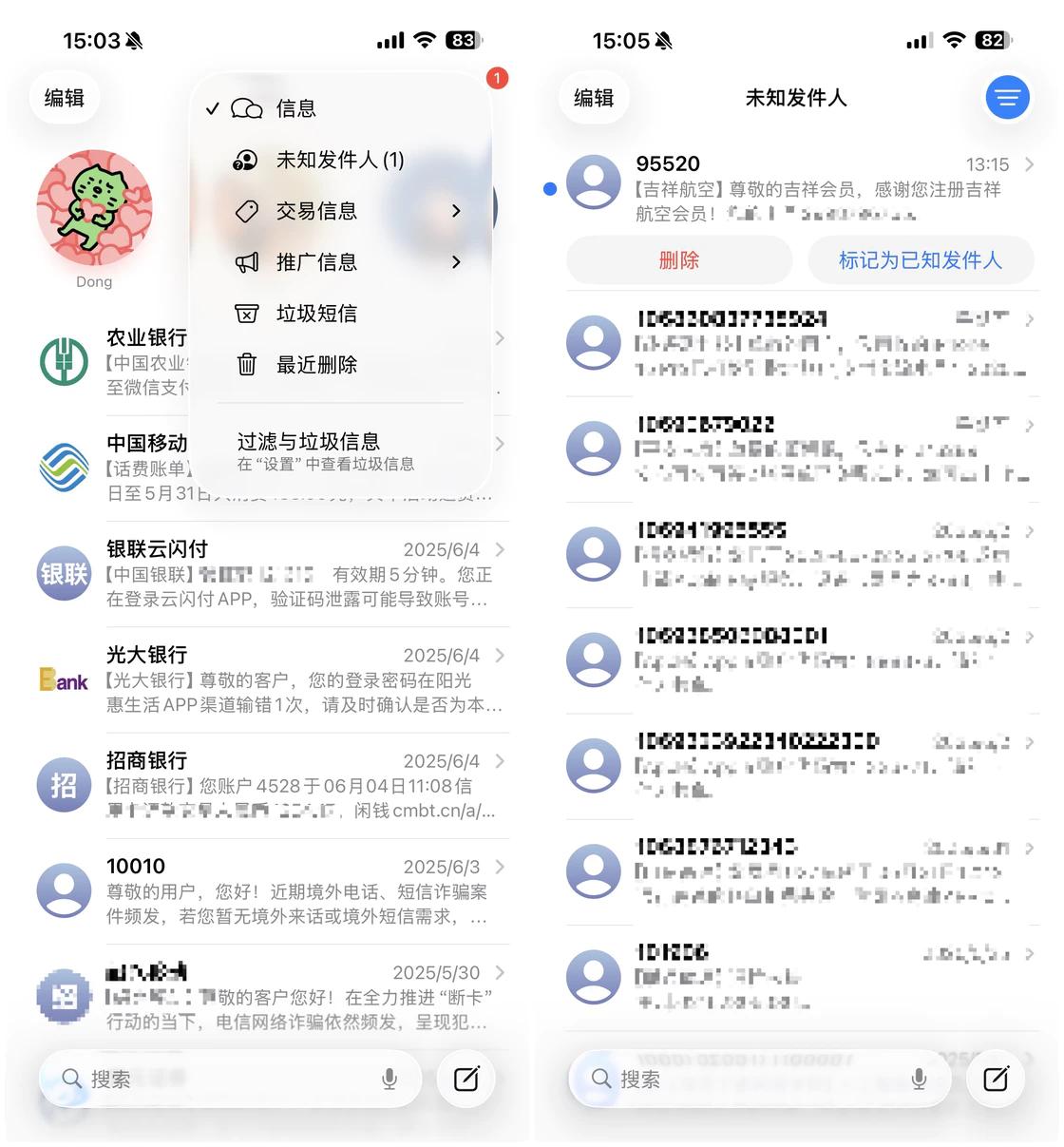Choose the checked 信息 option
The height and width of the screenshot is (1147, 1064).
295,108
